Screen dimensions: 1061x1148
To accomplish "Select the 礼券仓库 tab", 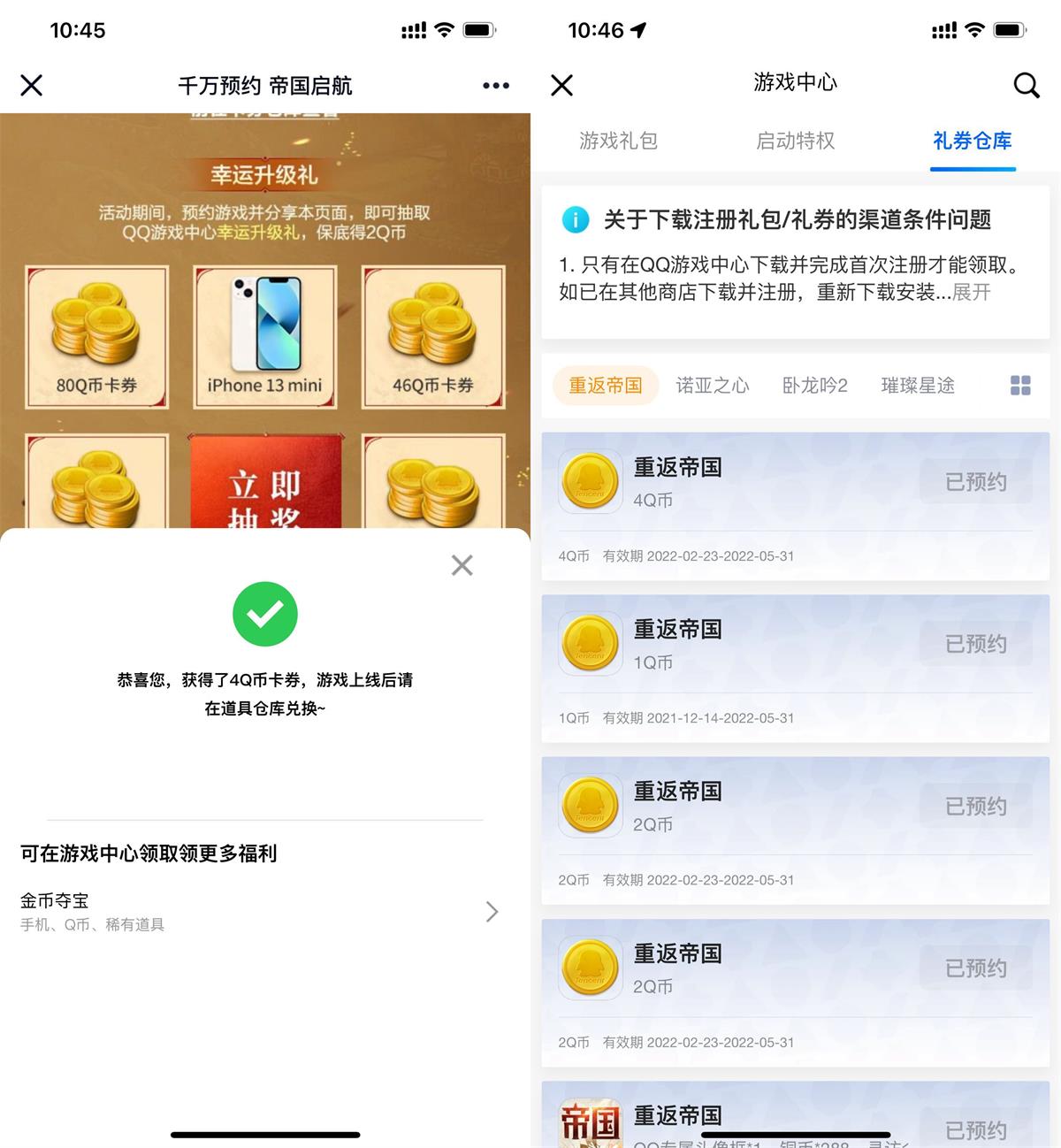I will coord(972,141).
